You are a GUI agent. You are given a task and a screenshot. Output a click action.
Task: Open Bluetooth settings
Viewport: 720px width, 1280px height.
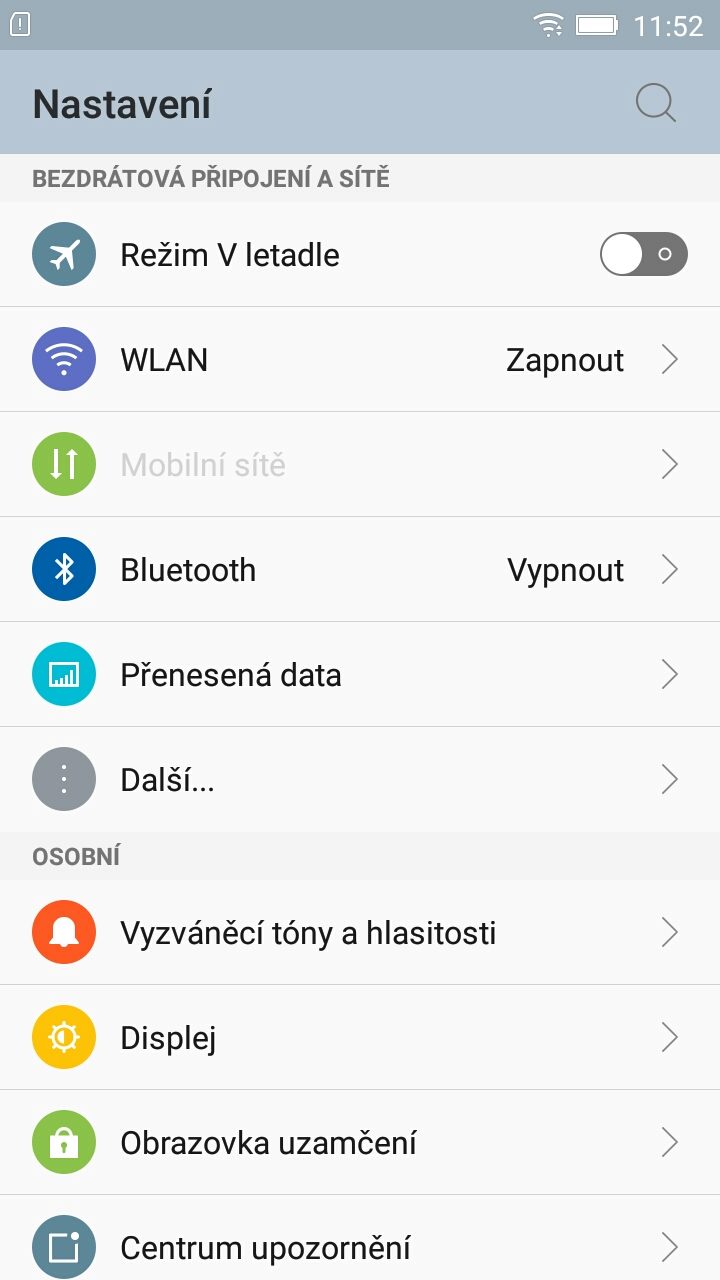360,569
